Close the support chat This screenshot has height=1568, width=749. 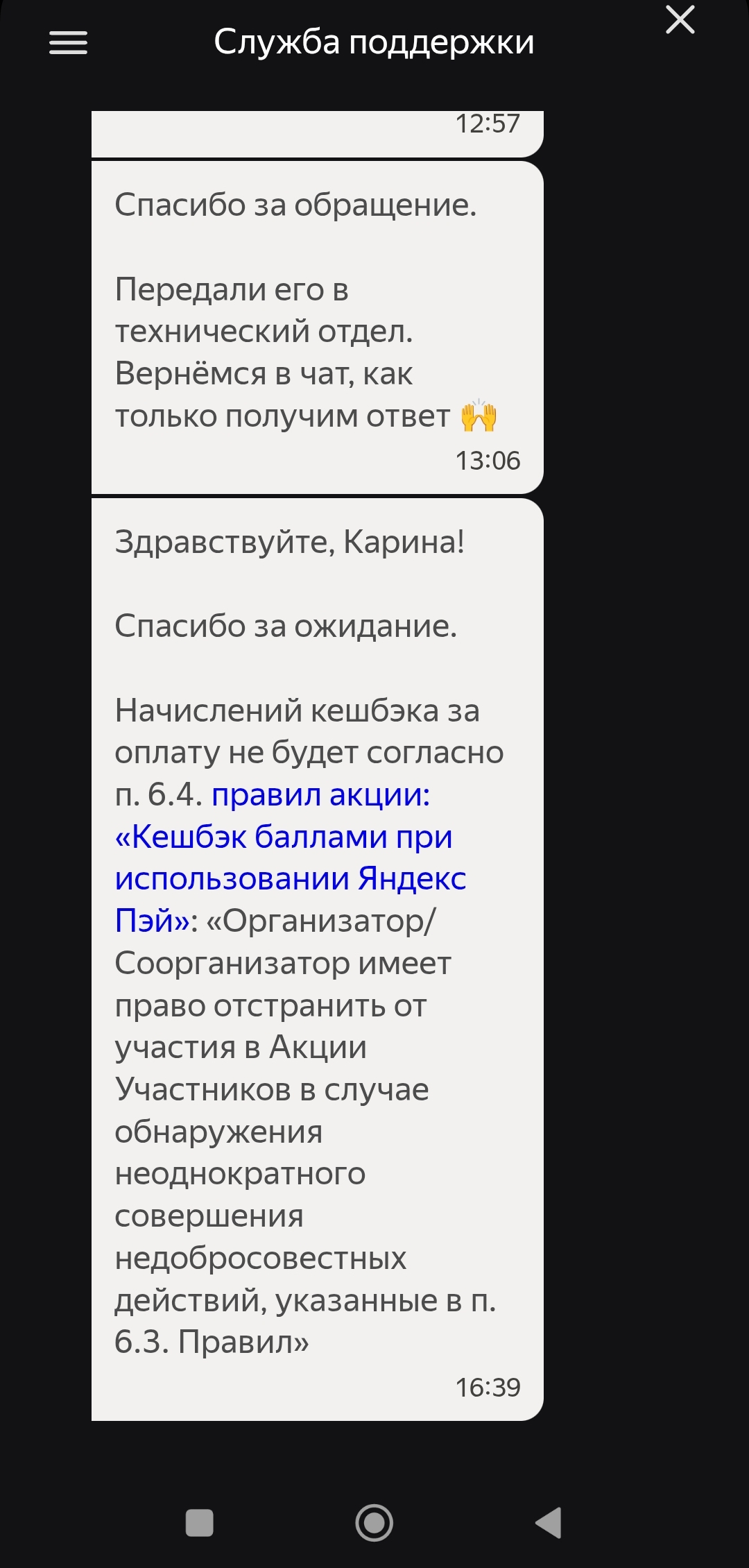680,19
